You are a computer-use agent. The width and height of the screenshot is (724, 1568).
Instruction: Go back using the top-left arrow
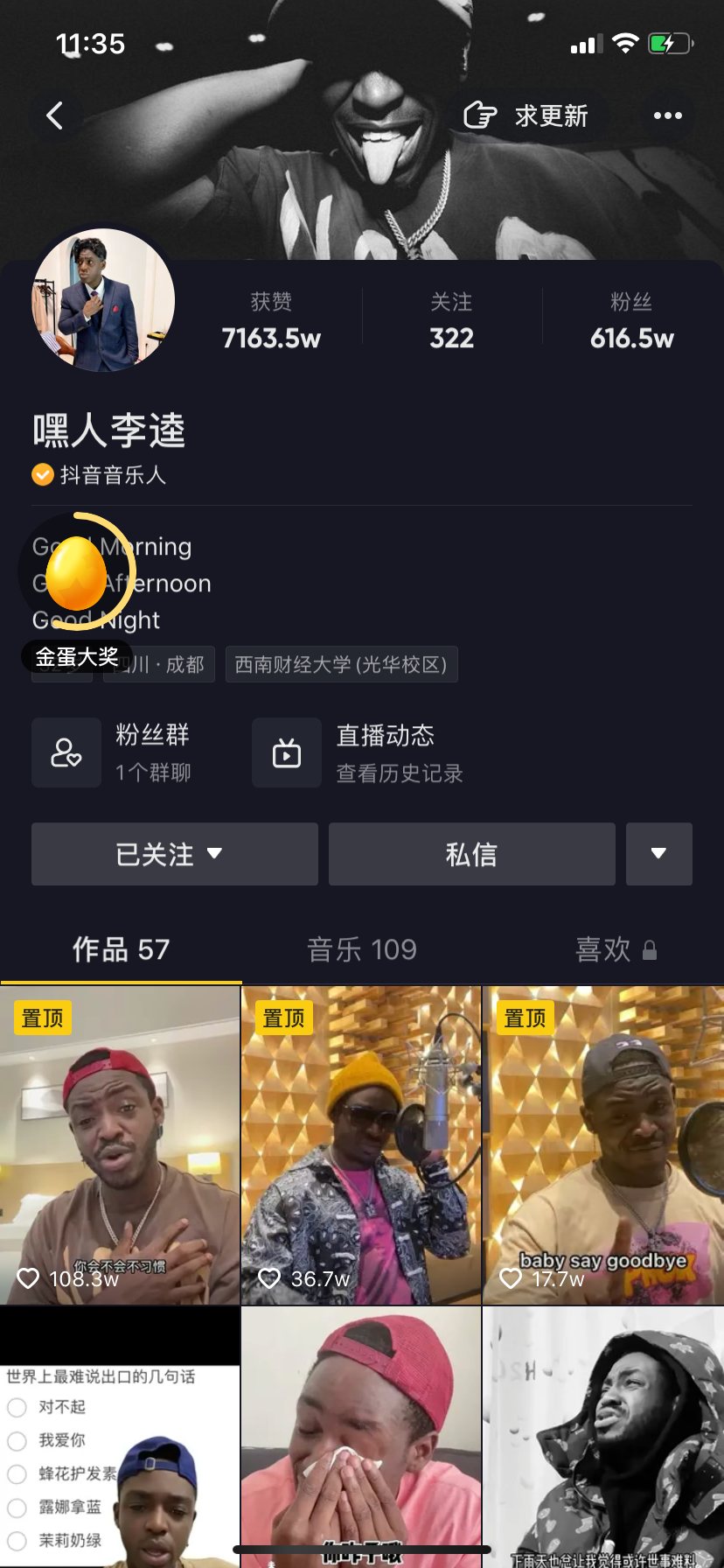click(55, 115)
